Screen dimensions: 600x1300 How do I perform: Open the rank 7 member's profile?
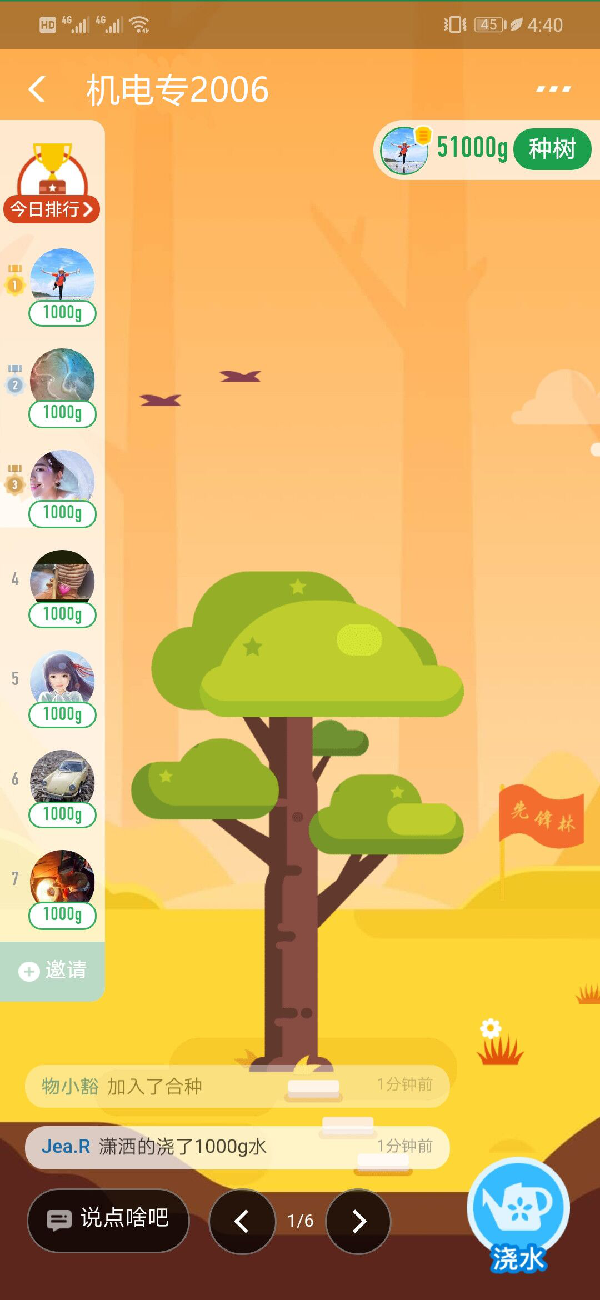click(x=62, y=877)
